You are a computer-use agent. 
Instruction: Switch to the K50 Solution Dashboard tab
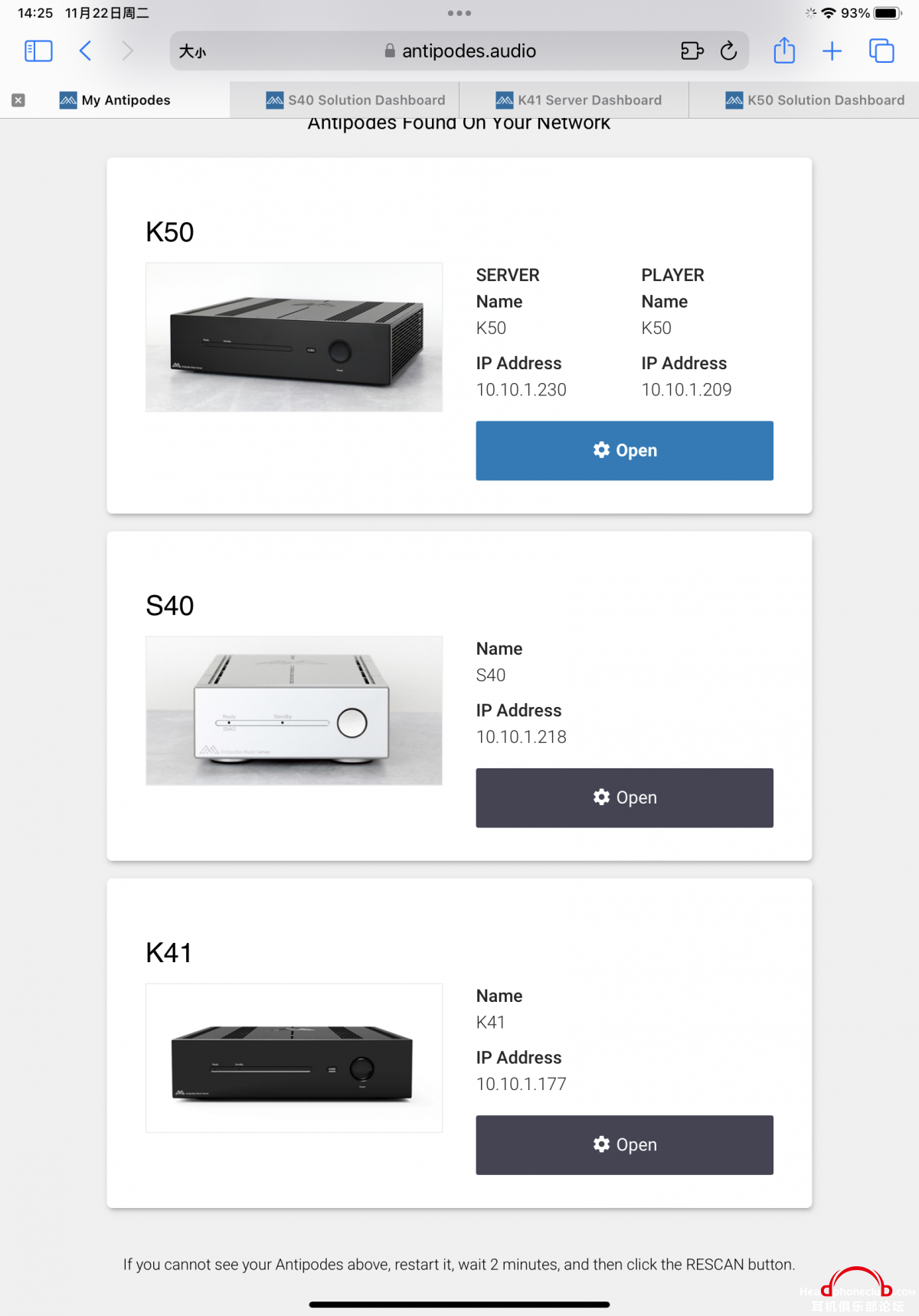[815, 100]
